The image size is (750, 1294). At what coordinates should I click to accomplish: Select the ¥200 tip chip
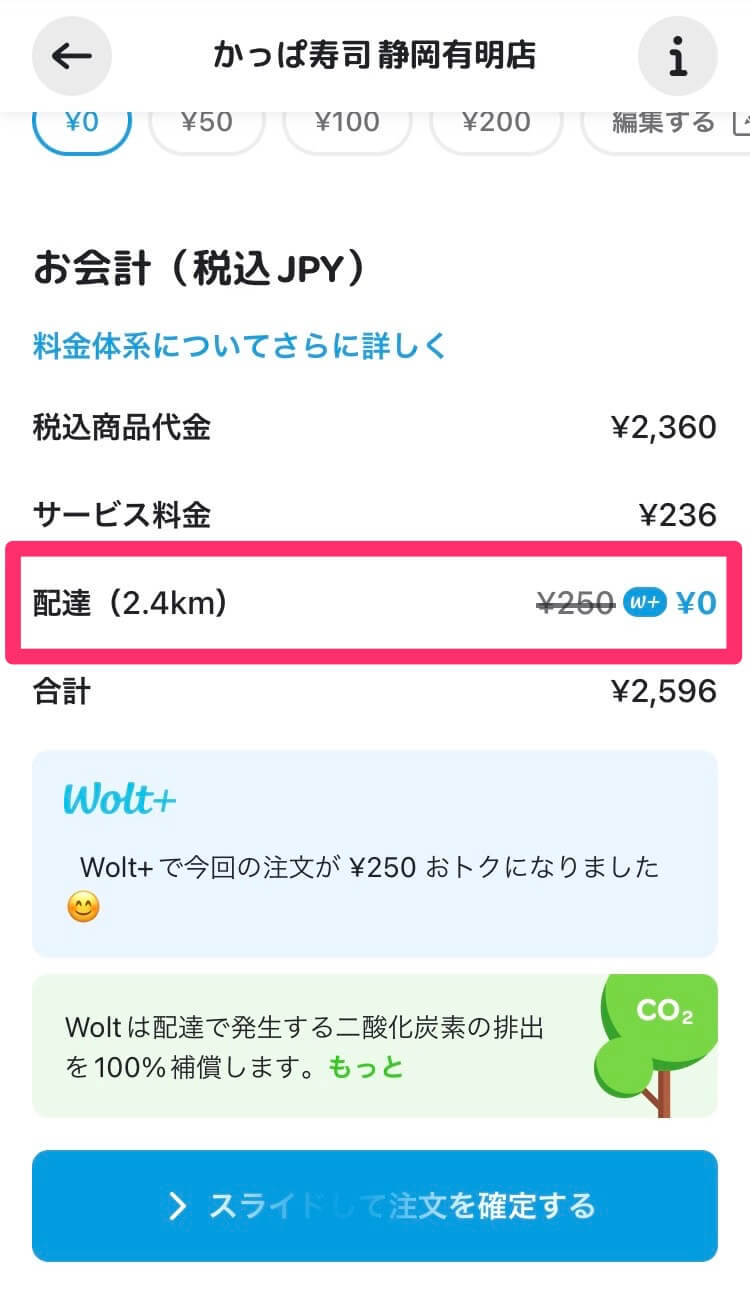496,125
